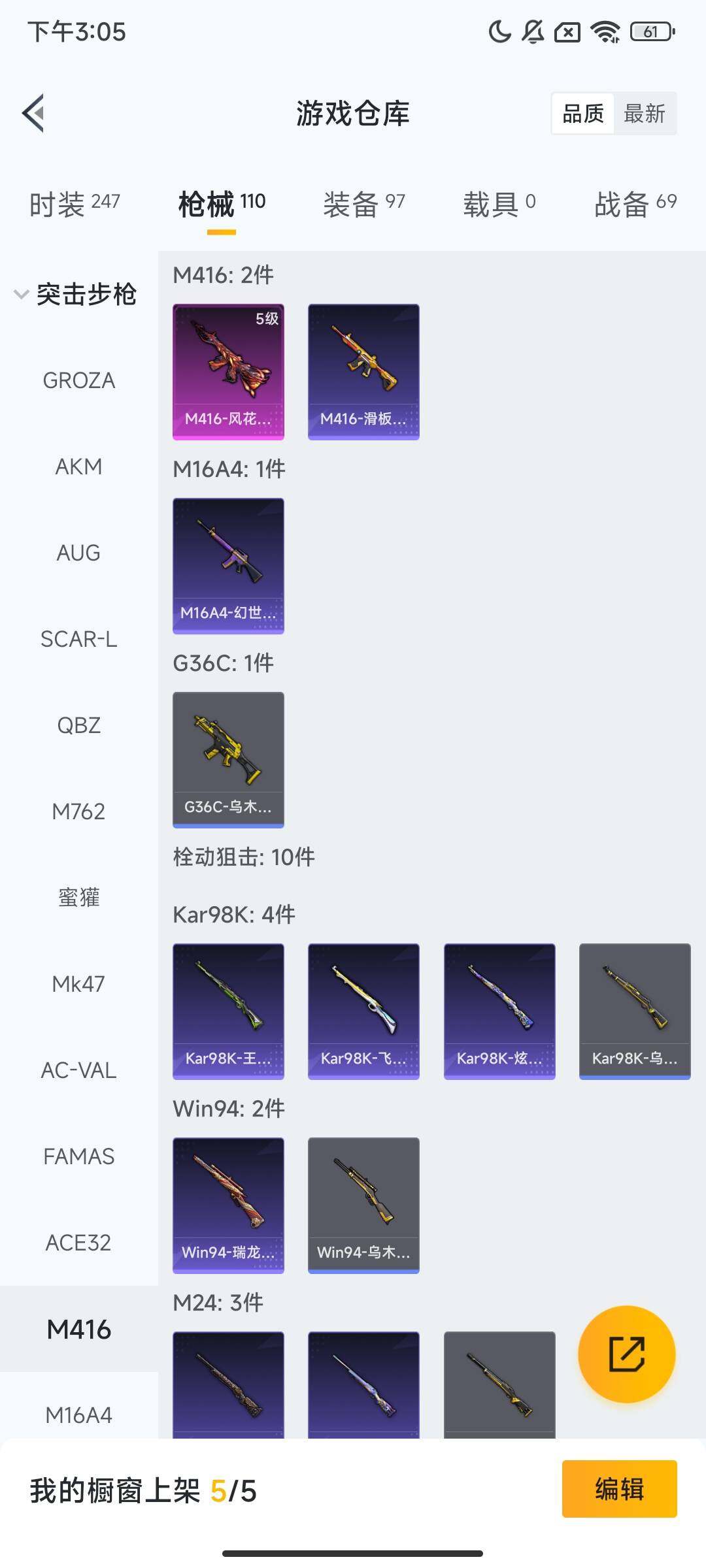Collapse the 突击步枪 category

(x=75, y=294)
